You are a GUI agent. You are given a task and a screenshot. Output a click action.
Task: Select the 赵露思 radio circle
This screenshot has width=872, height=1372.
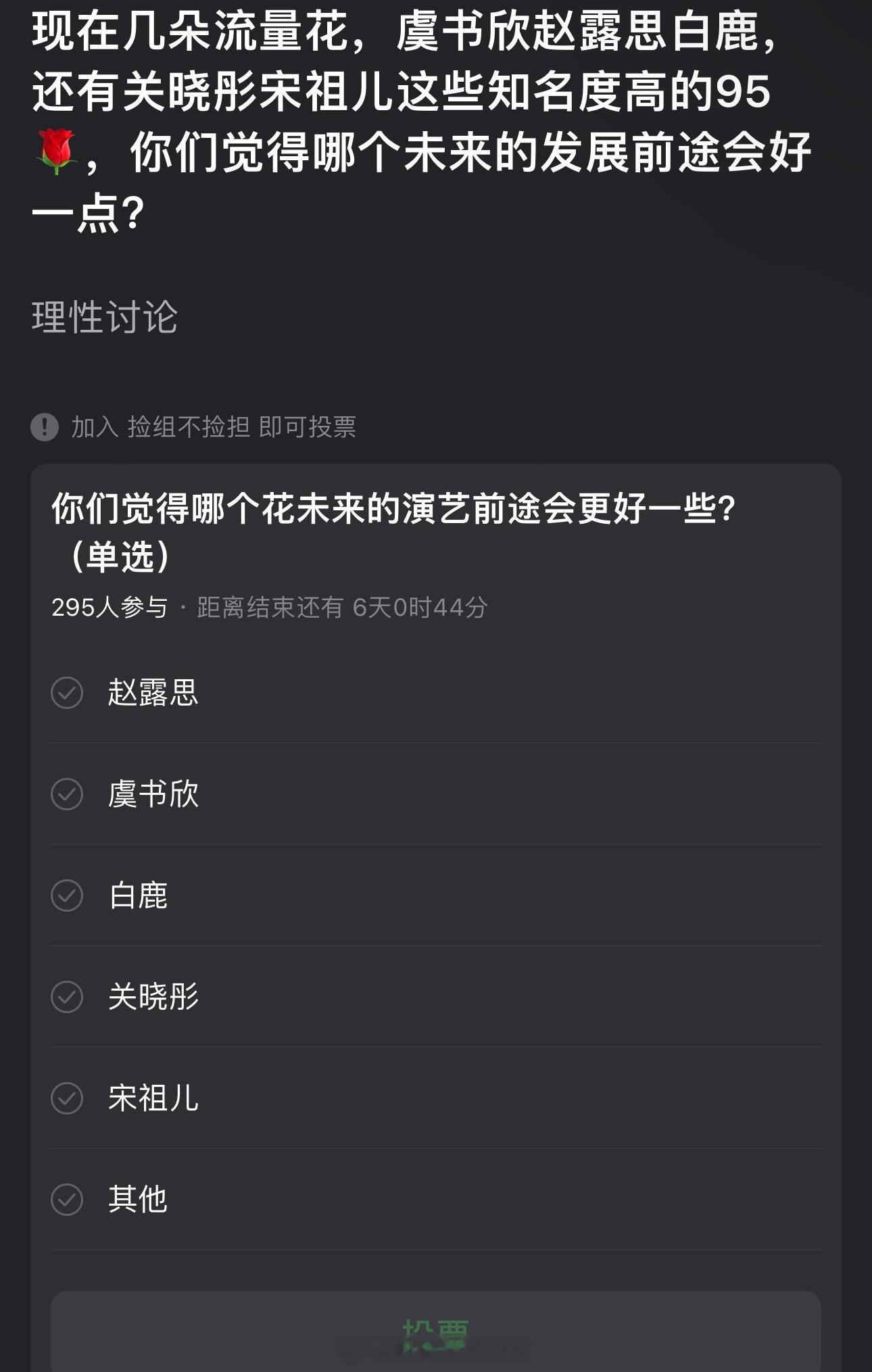pyautogui.click(x=66, y=691)
